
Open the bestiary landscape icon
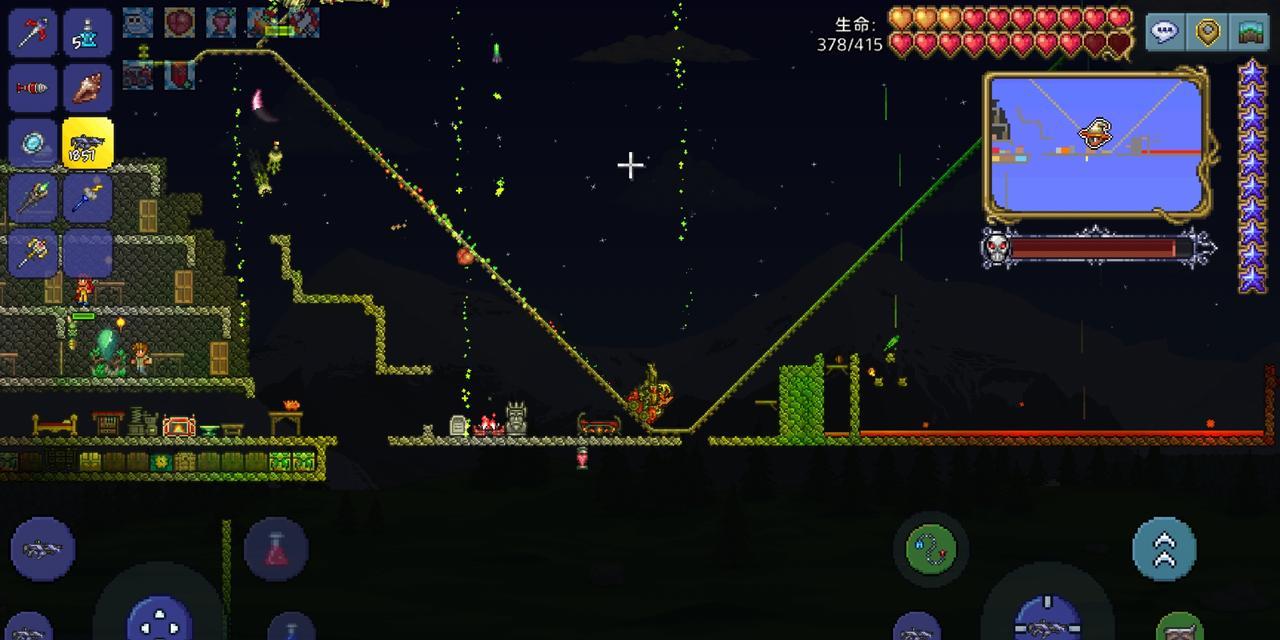coord(1250,32)
